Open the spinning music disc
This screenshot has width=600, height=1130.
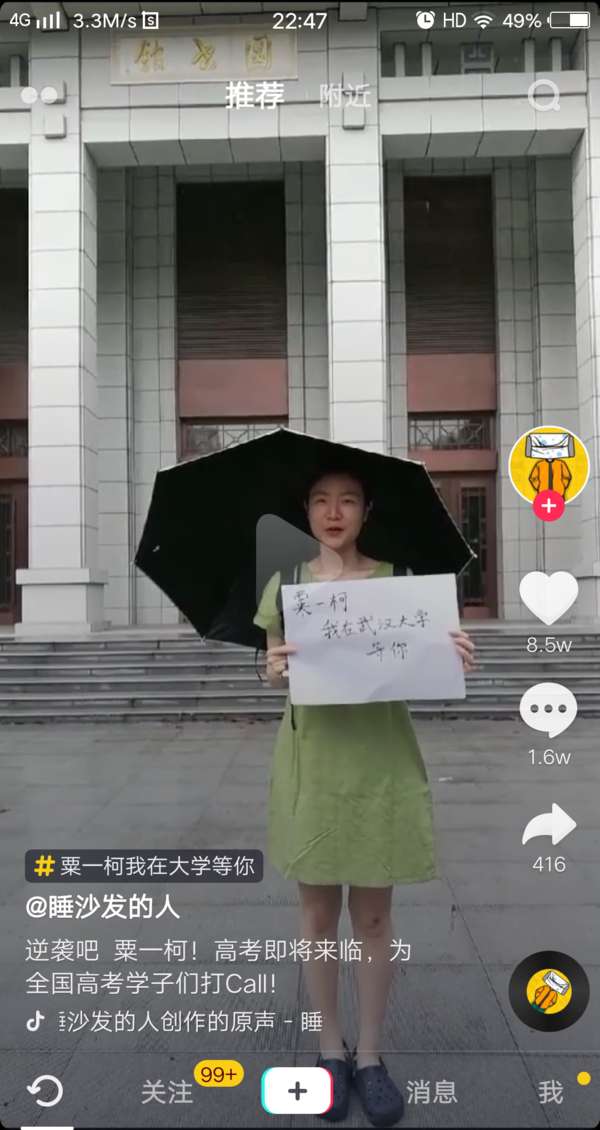coord(548,991)
